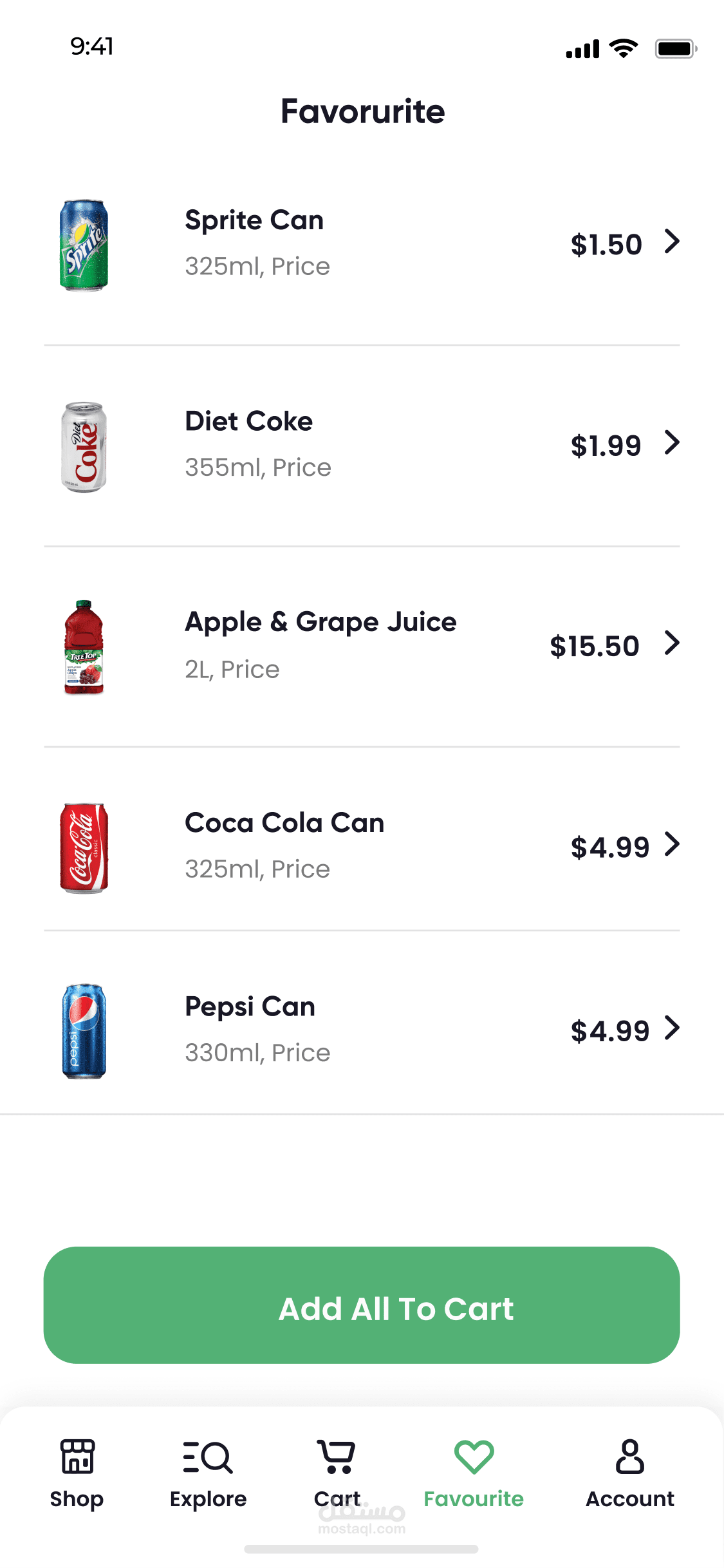Select the Pepsi Can row
The width and height of the screenshot is (724, 1568).
pyautogui.click(x=361, y=1030)
